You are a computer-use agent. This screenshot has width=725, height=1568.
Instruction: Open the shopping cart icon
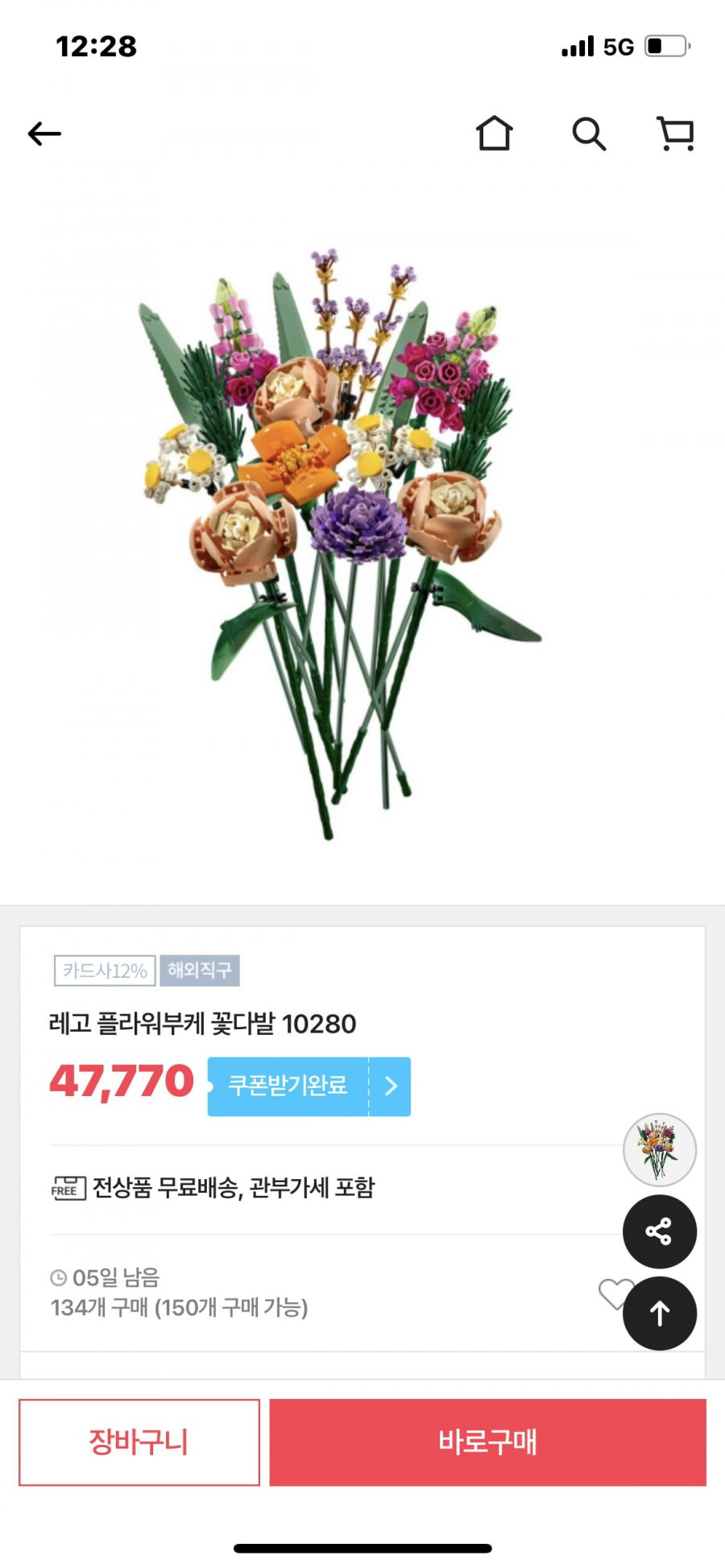[x=675, y=134]
